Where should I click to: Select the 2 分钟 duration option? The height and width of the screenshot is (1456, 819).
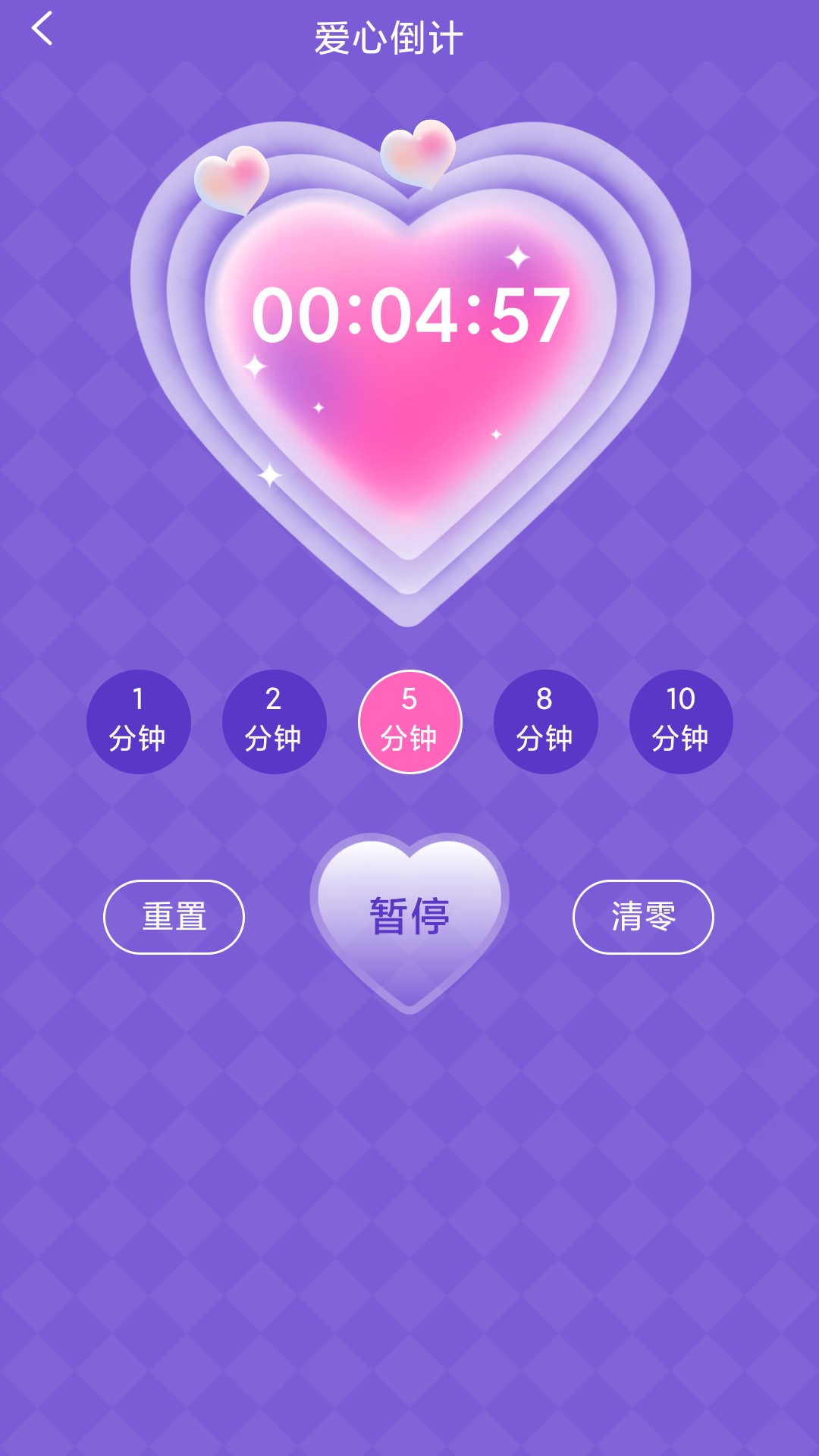275,722
